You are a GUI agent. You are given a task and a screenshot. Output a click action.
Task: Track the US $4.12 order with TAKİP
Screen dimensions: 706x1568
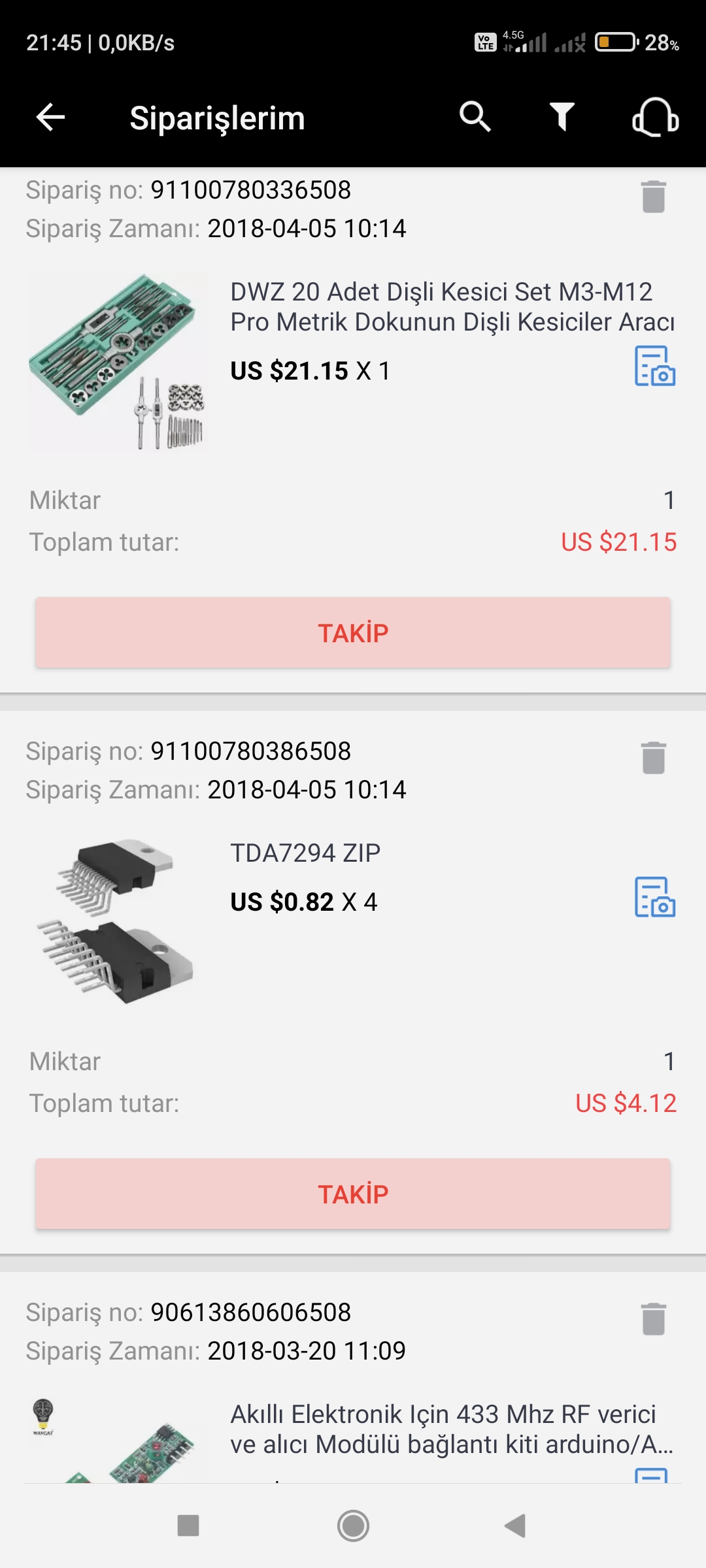tap(353, 1194)
